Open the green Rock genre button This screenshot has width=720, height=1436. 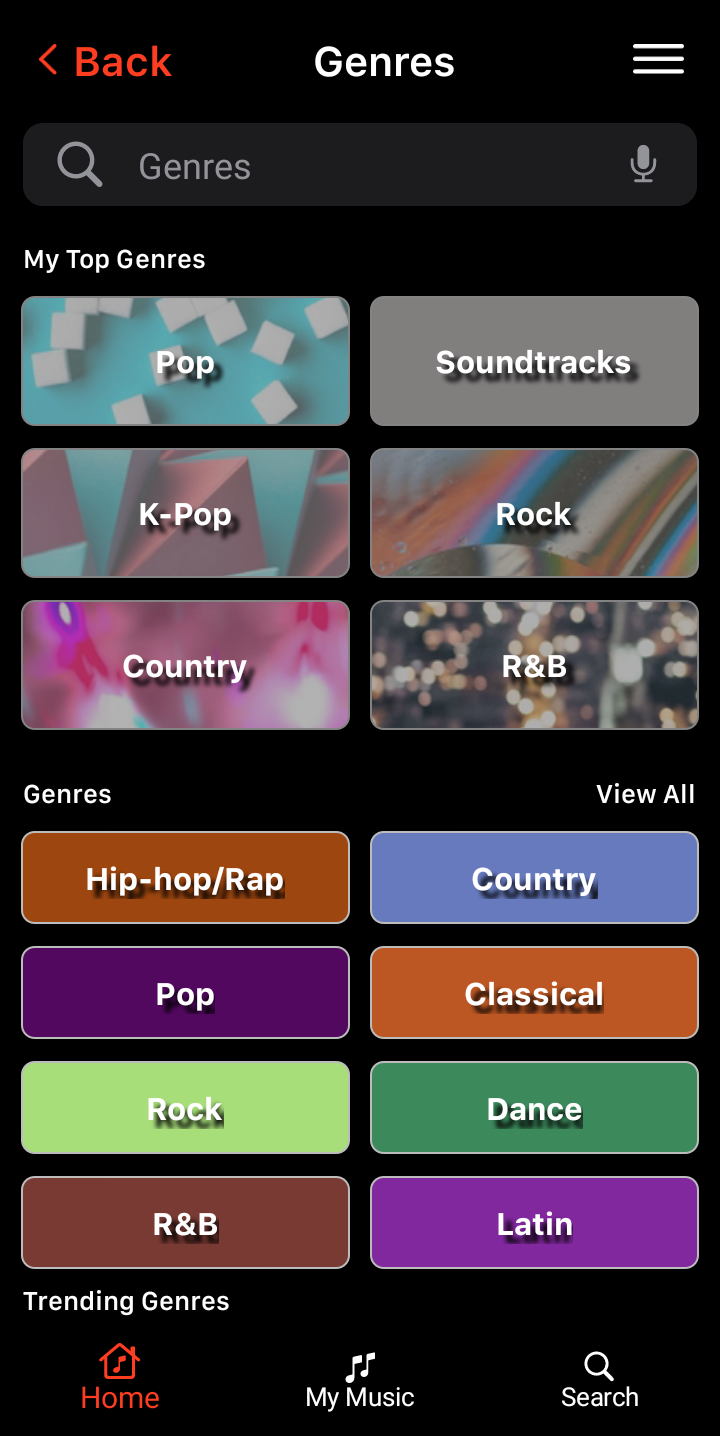pyautogui.click(x=185, y=1108)
